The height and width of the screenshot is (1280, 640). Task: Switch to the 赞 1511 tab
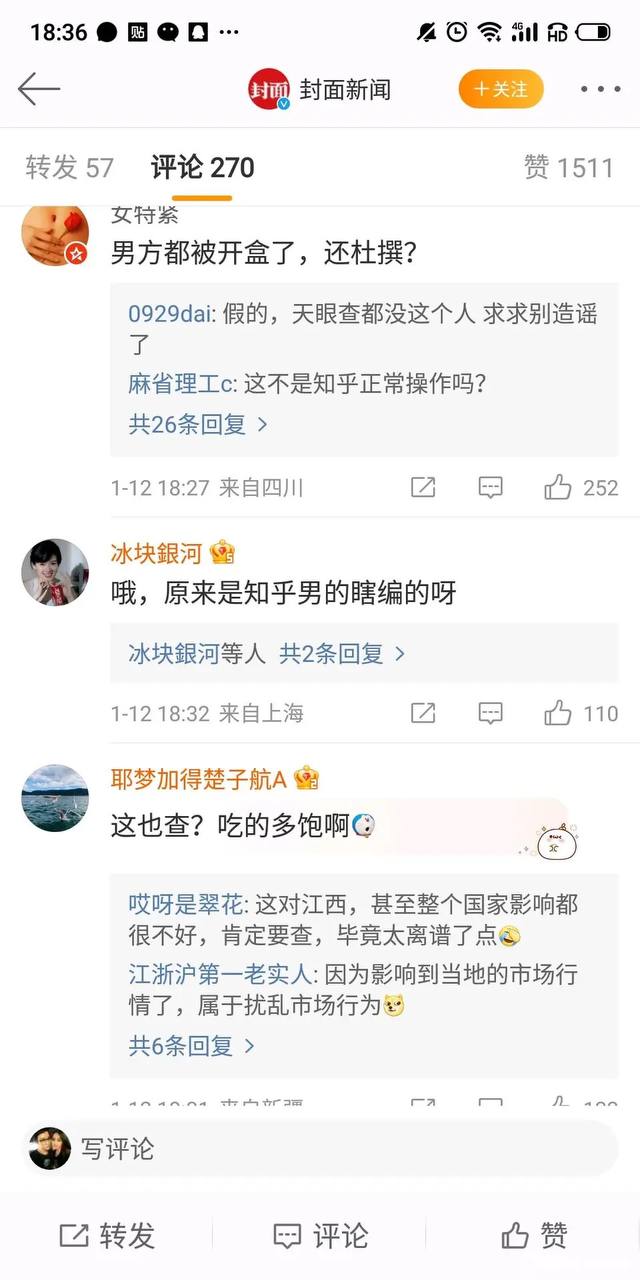tap(568, 167)
